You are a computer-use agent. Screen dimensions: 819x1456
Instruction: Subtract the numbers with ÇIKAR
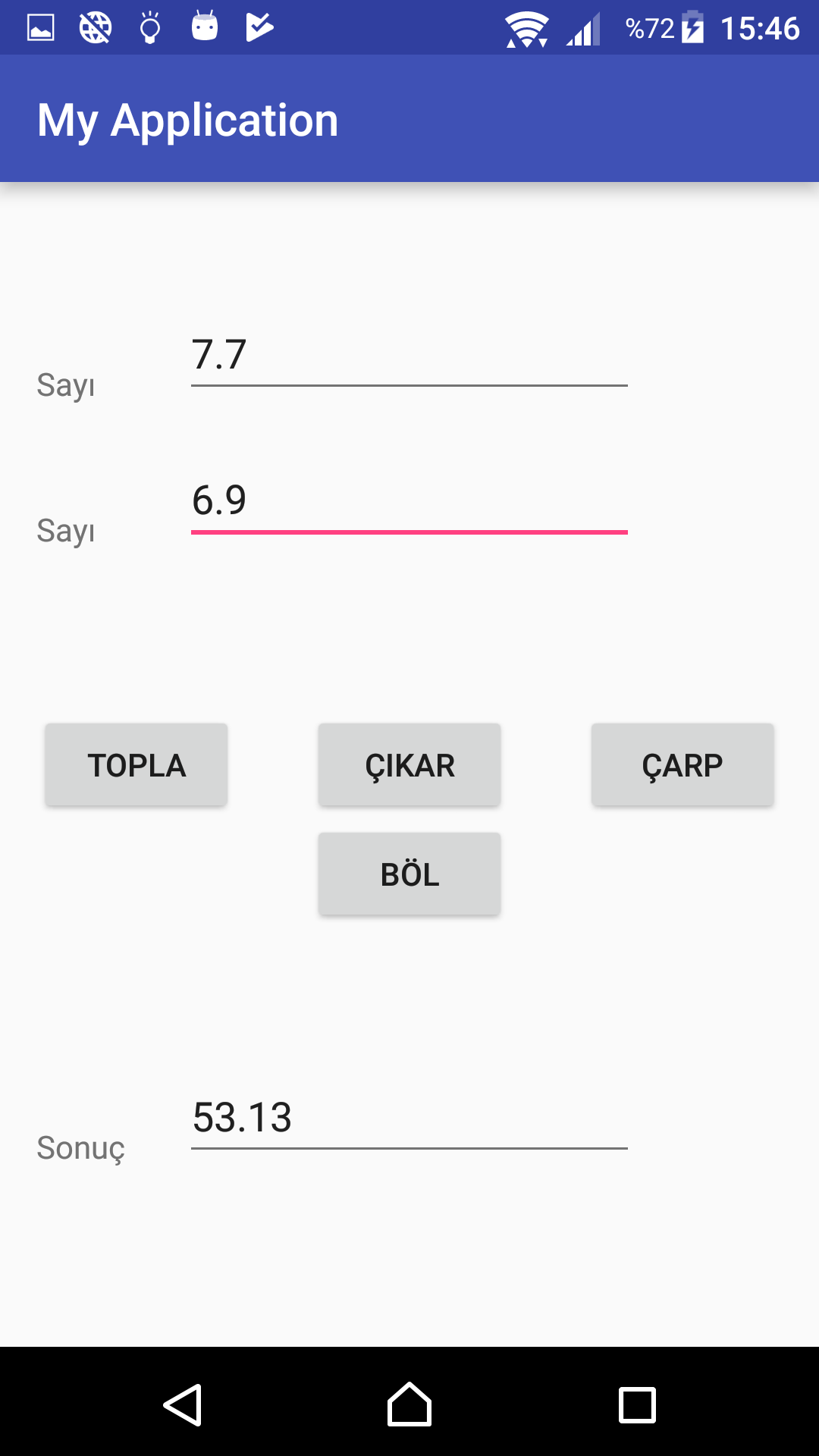click(x=409, y=764)
